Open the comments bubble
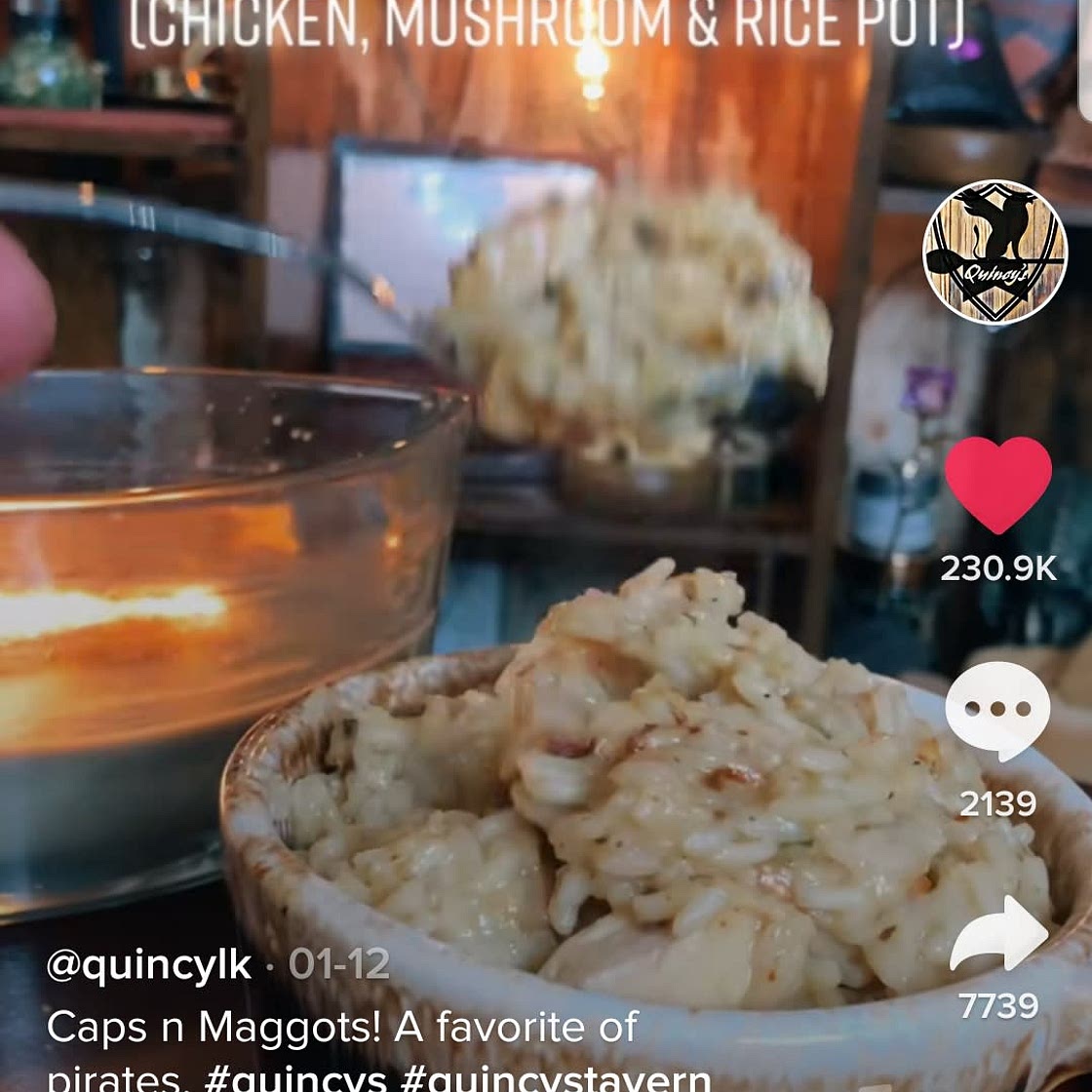Screen dimensions: 1092x1092 (997, 711)
